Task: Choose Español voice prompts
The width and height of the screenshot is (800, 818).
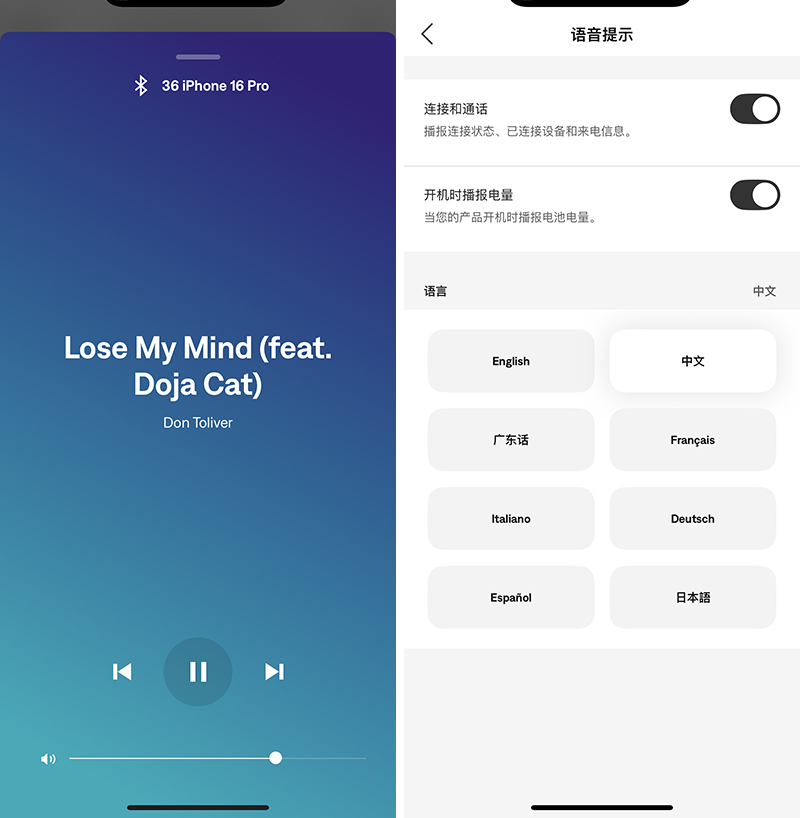Action: tap(511, 598)
